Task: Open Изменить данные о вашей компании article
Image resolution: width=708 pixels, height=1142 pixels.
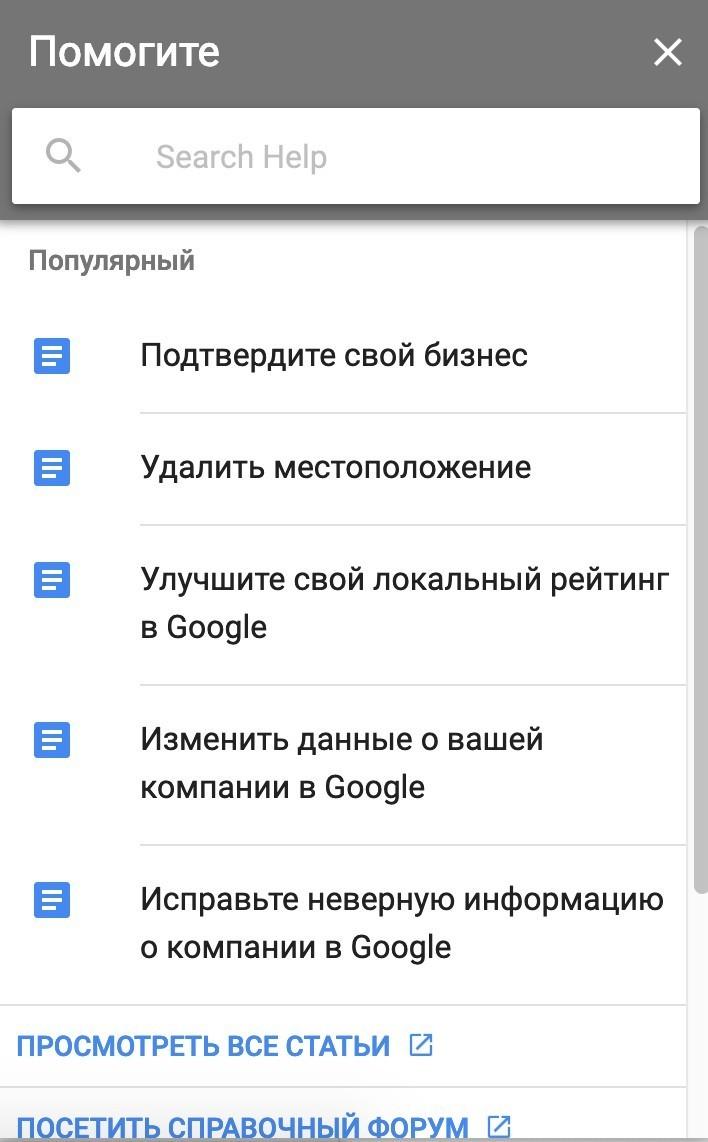Action: click(x=342, y=763)
